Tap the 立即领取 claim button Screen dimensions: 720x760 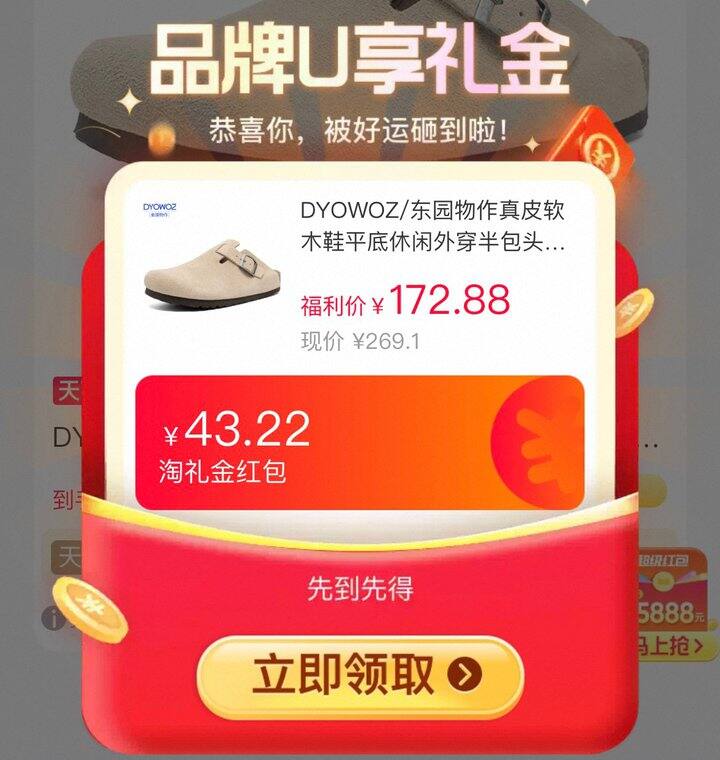point(360,677)
